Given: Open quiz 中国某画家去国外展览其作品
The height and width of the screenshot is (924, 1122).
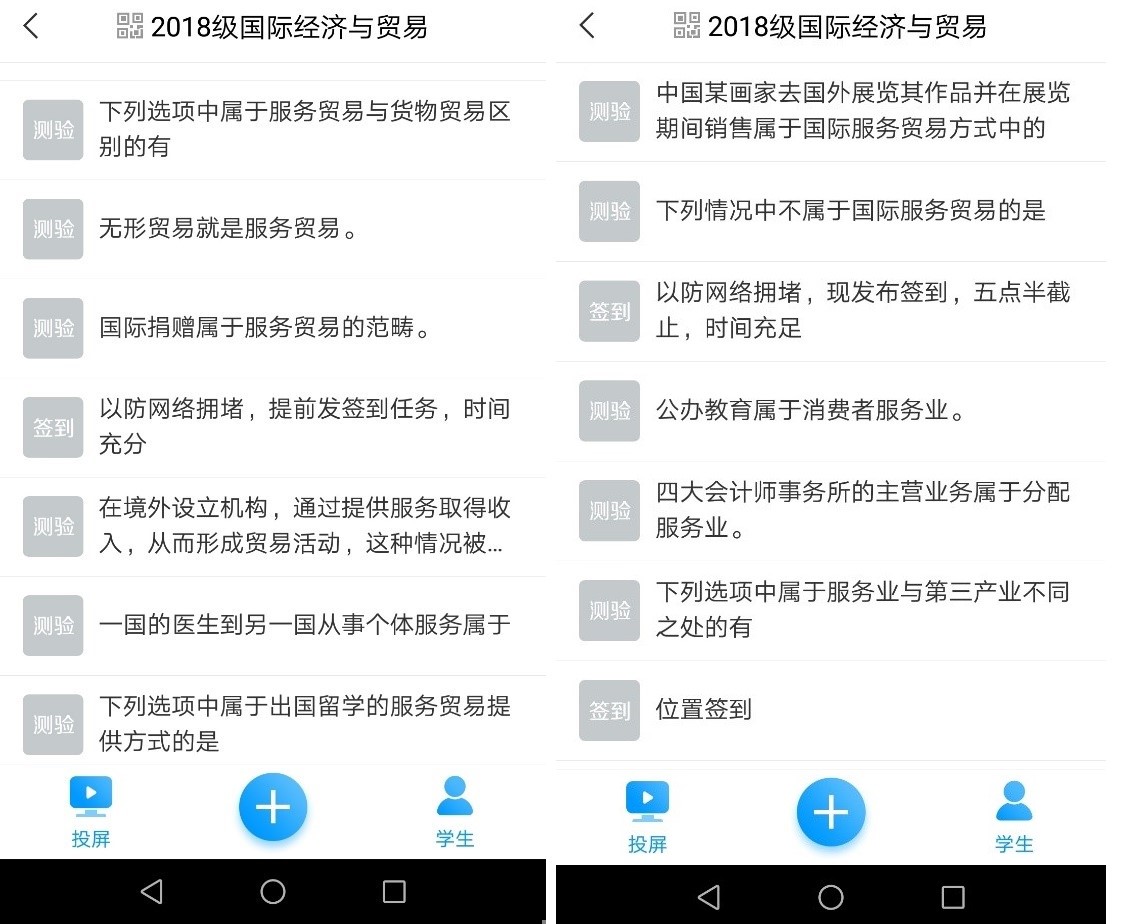Looking at the screenshot, I should tap(862, 111).
